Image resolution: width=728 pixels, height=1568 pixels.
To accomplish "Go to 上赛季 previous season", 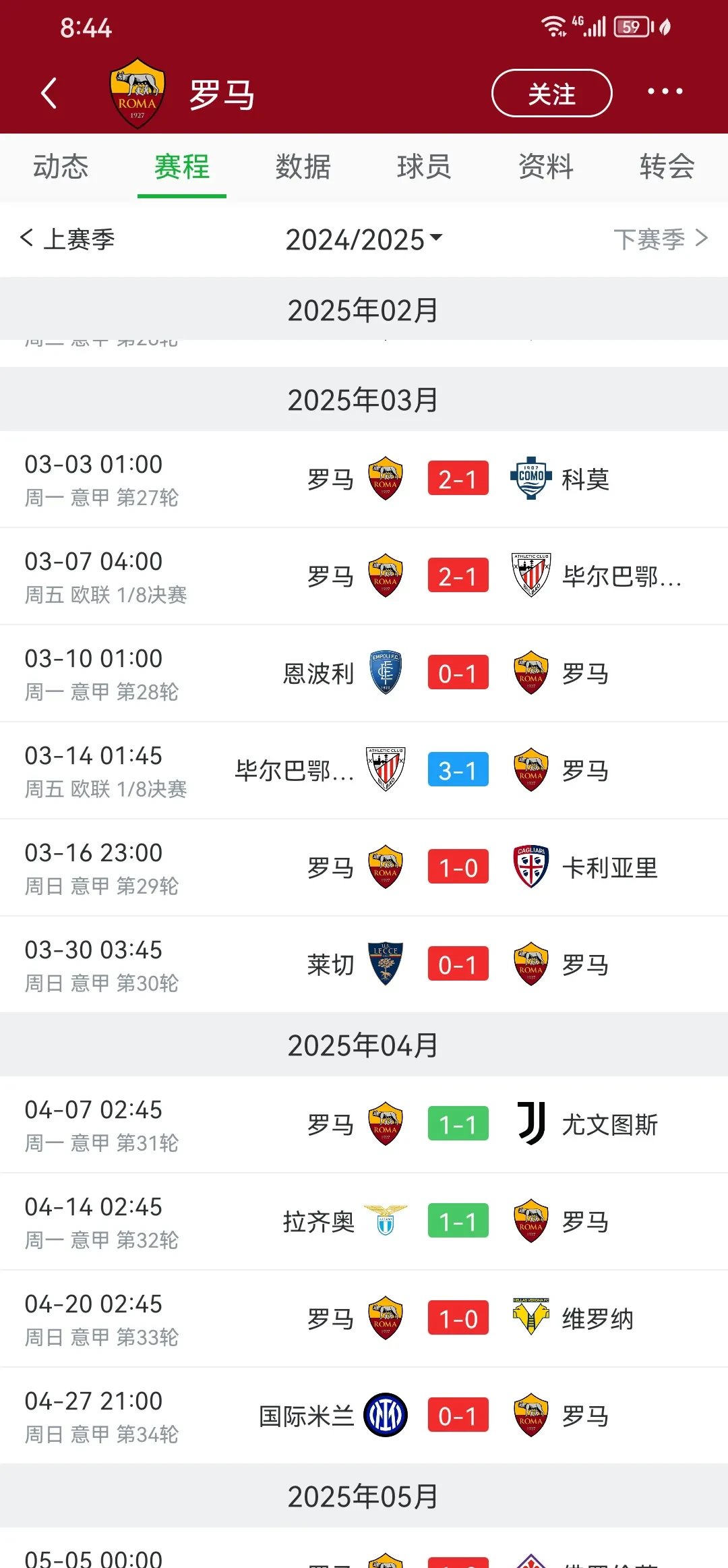I will (x=67, y=239).
